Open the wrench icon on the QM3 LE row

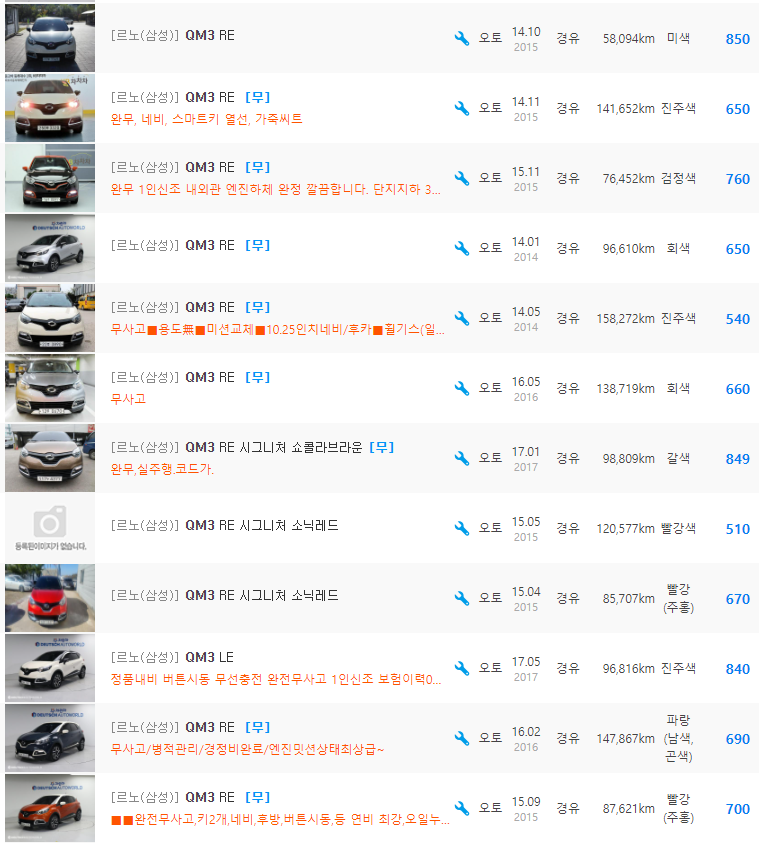[x=461, y=667]
